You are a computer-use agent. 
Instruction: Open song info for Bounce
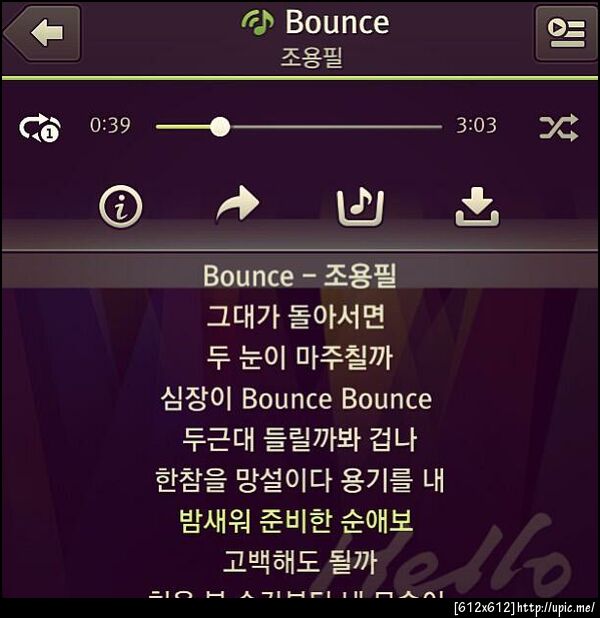[121, 207]
